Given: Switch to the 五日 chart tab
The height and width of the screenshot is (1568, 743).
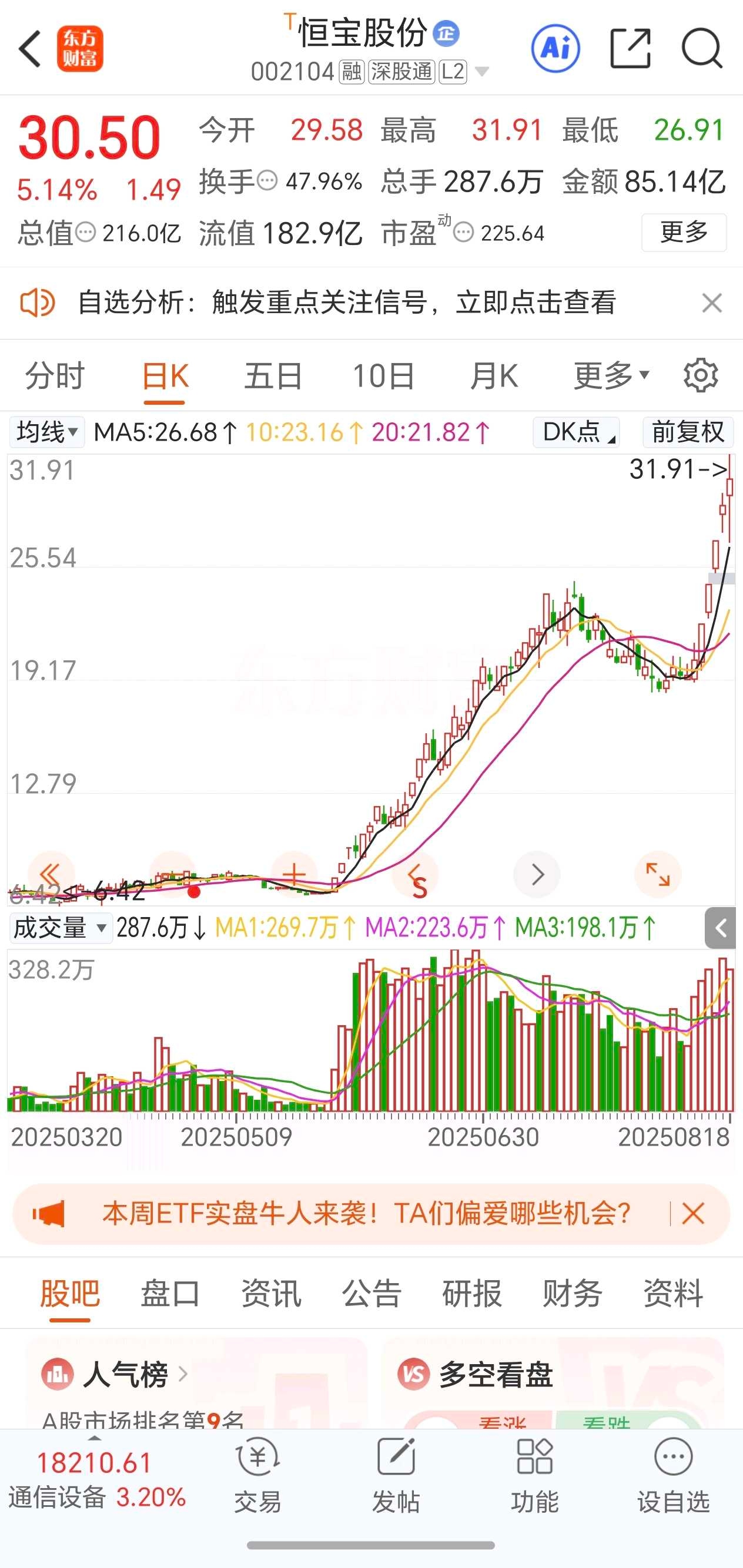Looking at the screenshot, I should (x=273, y=375).
